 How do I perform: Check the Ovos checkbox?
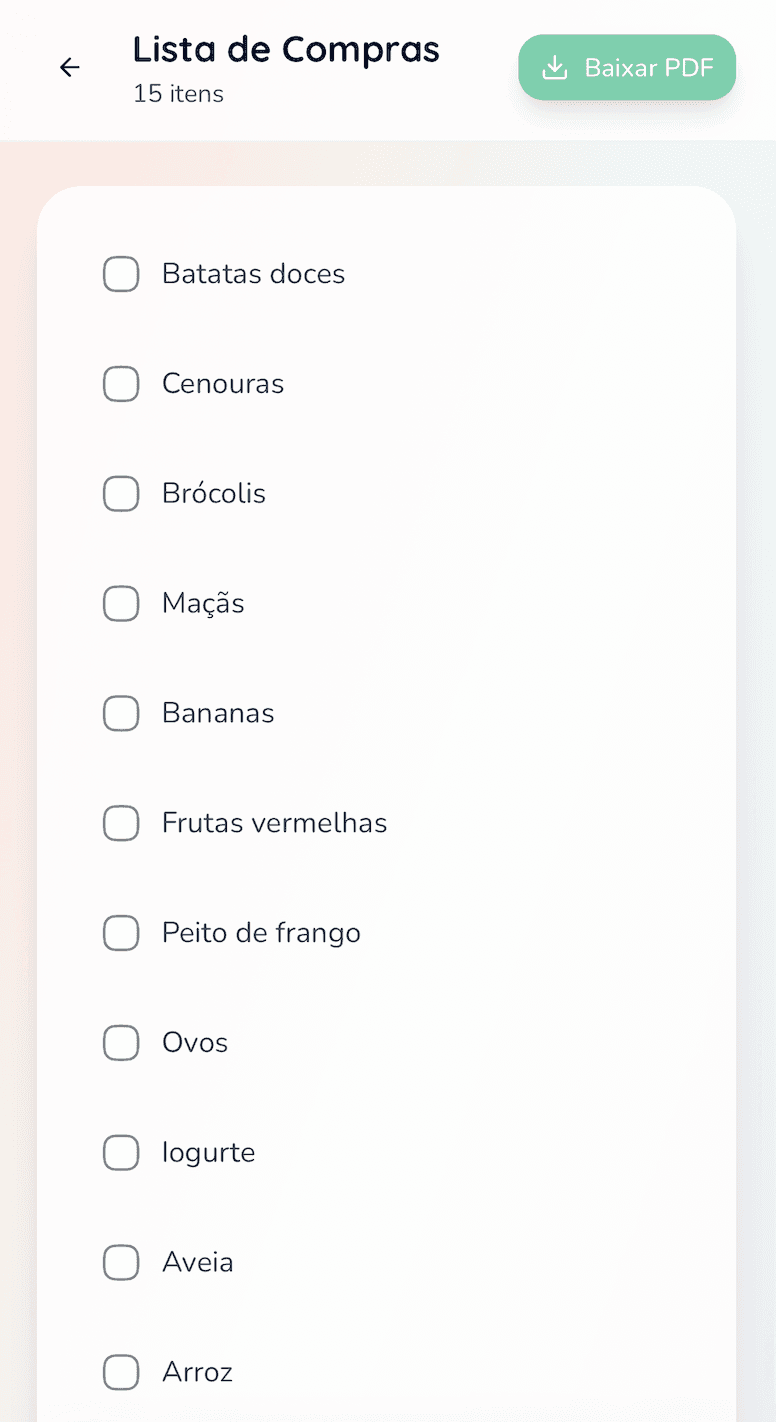pyautogui.click(x=121, y=1042)
